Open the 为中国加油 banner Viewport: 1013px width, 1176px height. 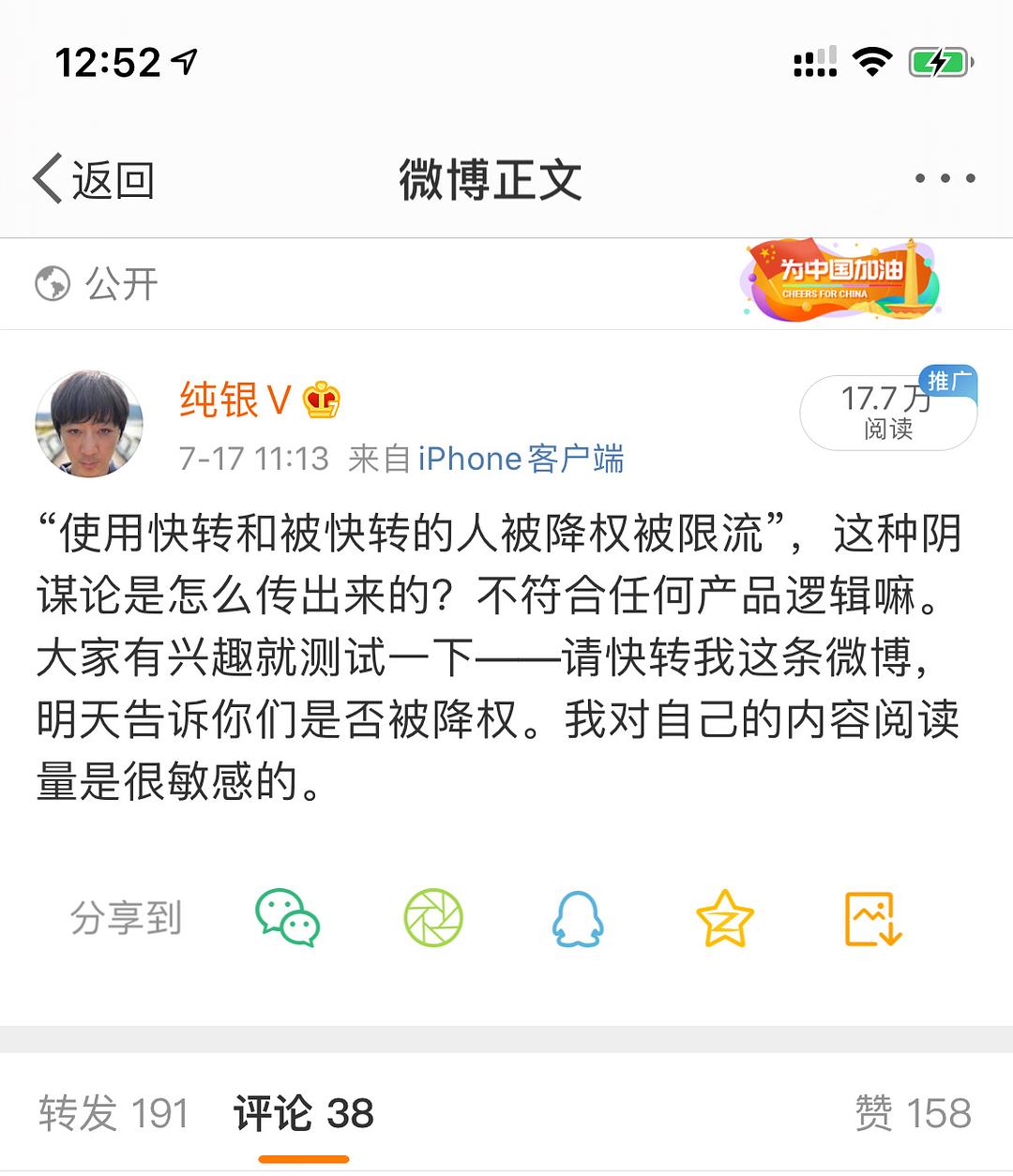(x=840, y=280)
